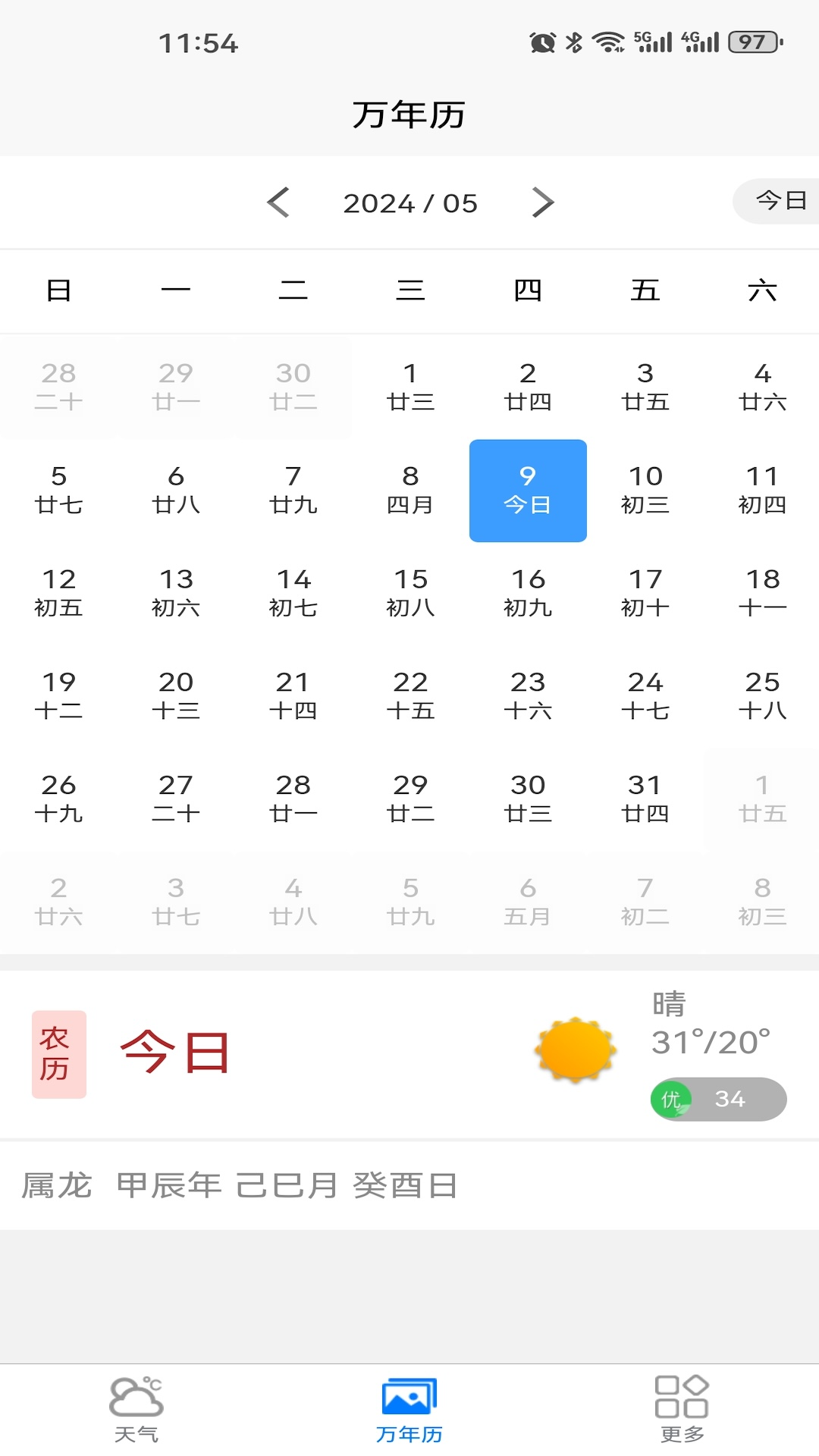Open May 31 (廿四)

645,799
